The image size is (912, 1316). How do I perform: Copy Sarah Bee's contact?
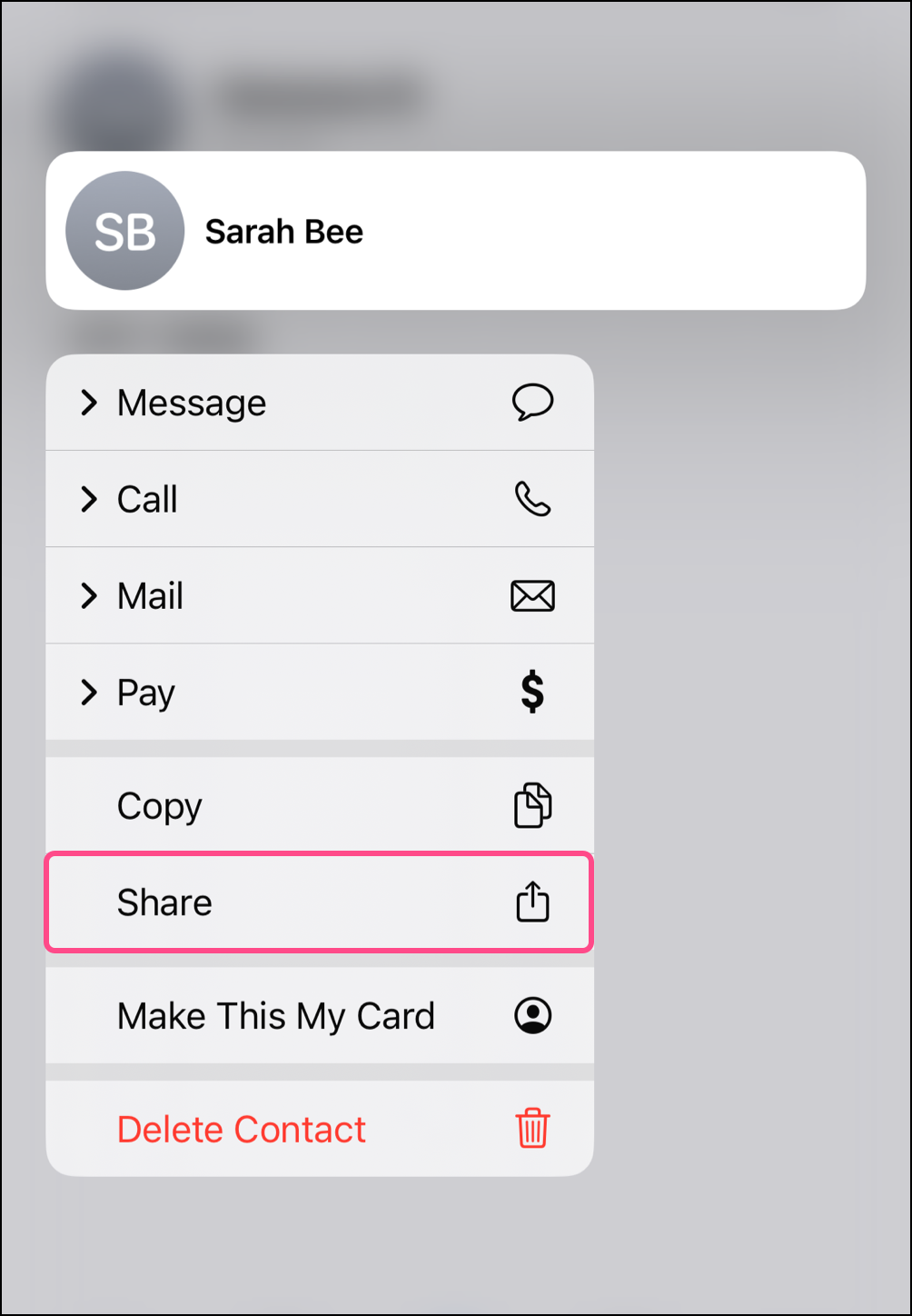pyautogui.click(x=319, y=806)
